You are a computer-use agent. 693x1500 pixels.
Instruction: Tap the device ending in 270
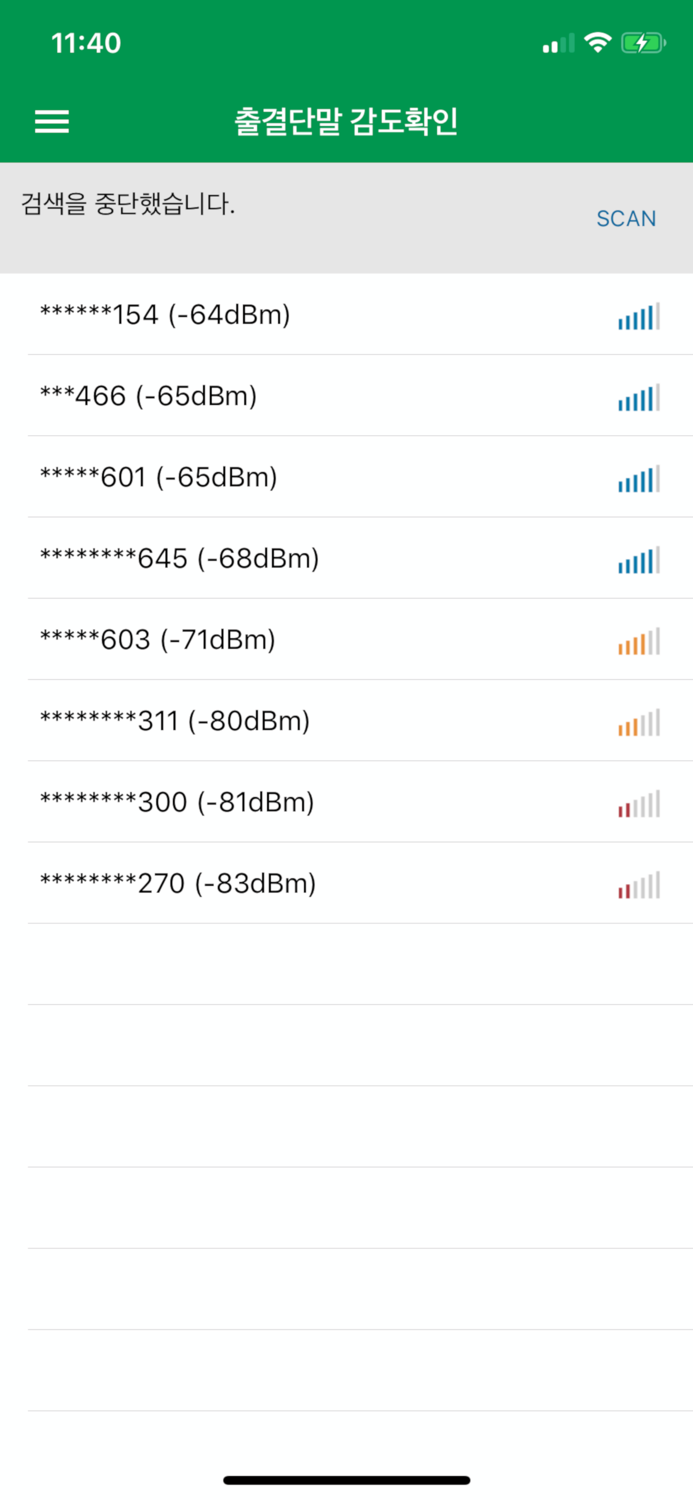(x=177, y=884)
